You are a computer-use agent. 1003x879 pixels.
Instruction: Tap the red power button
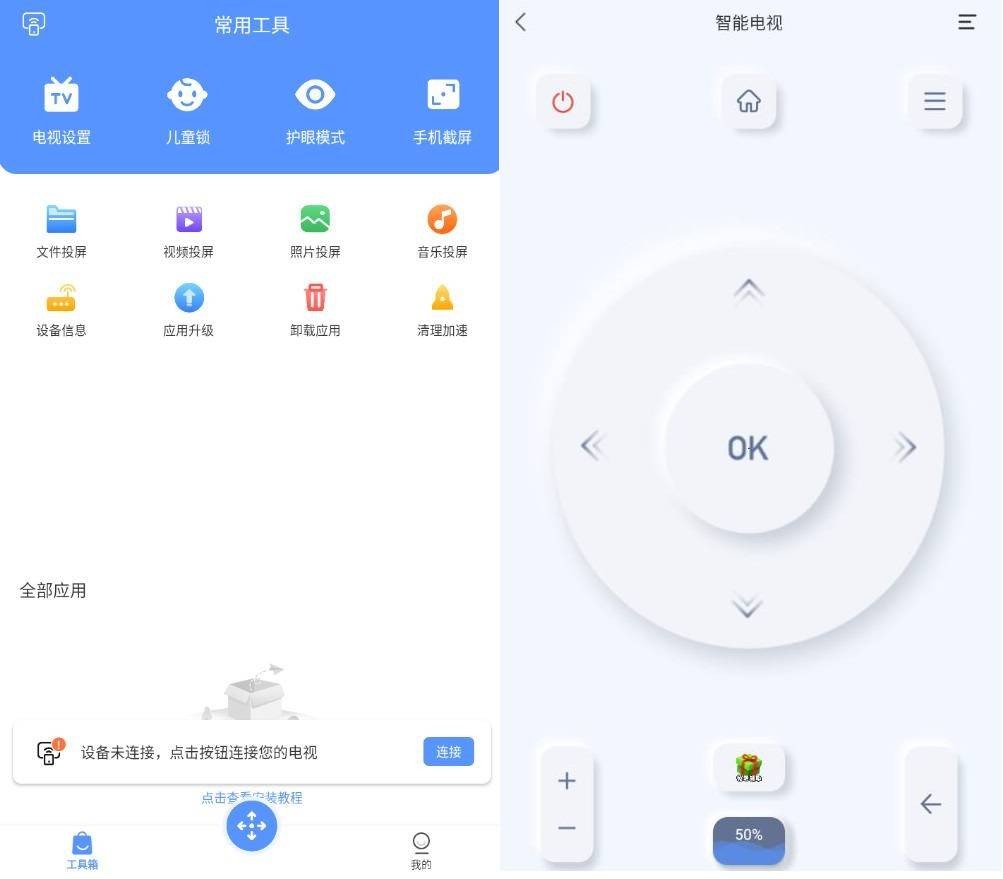pyautogui.click(x=563, y=101)
